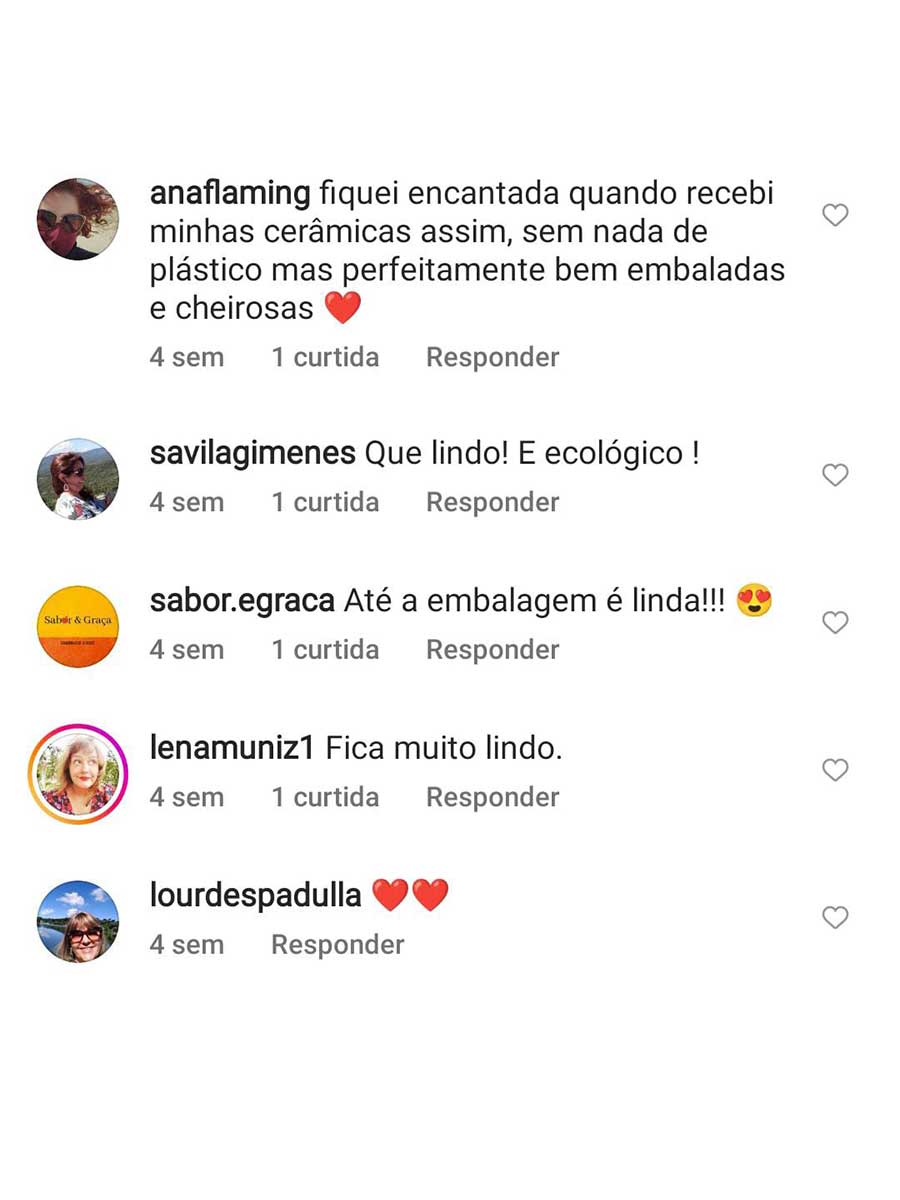Like anaflaming's comment using the heart icon
900x1200 pixels.
[x=835, y=214]
